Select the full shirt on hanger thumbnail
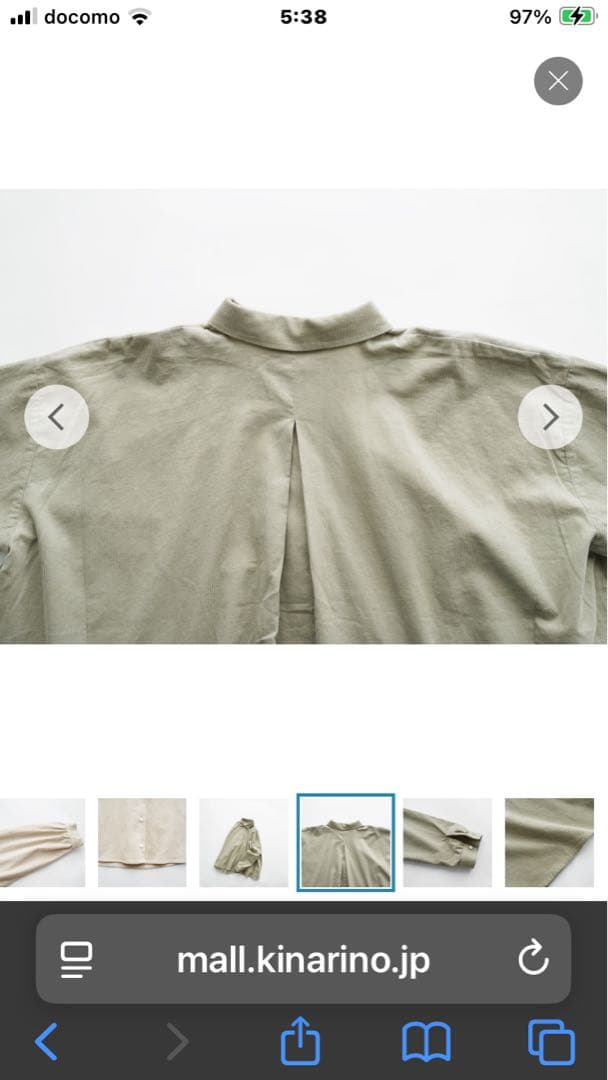This screenshot has height=1080, width=608. click(x=243, y=842)
